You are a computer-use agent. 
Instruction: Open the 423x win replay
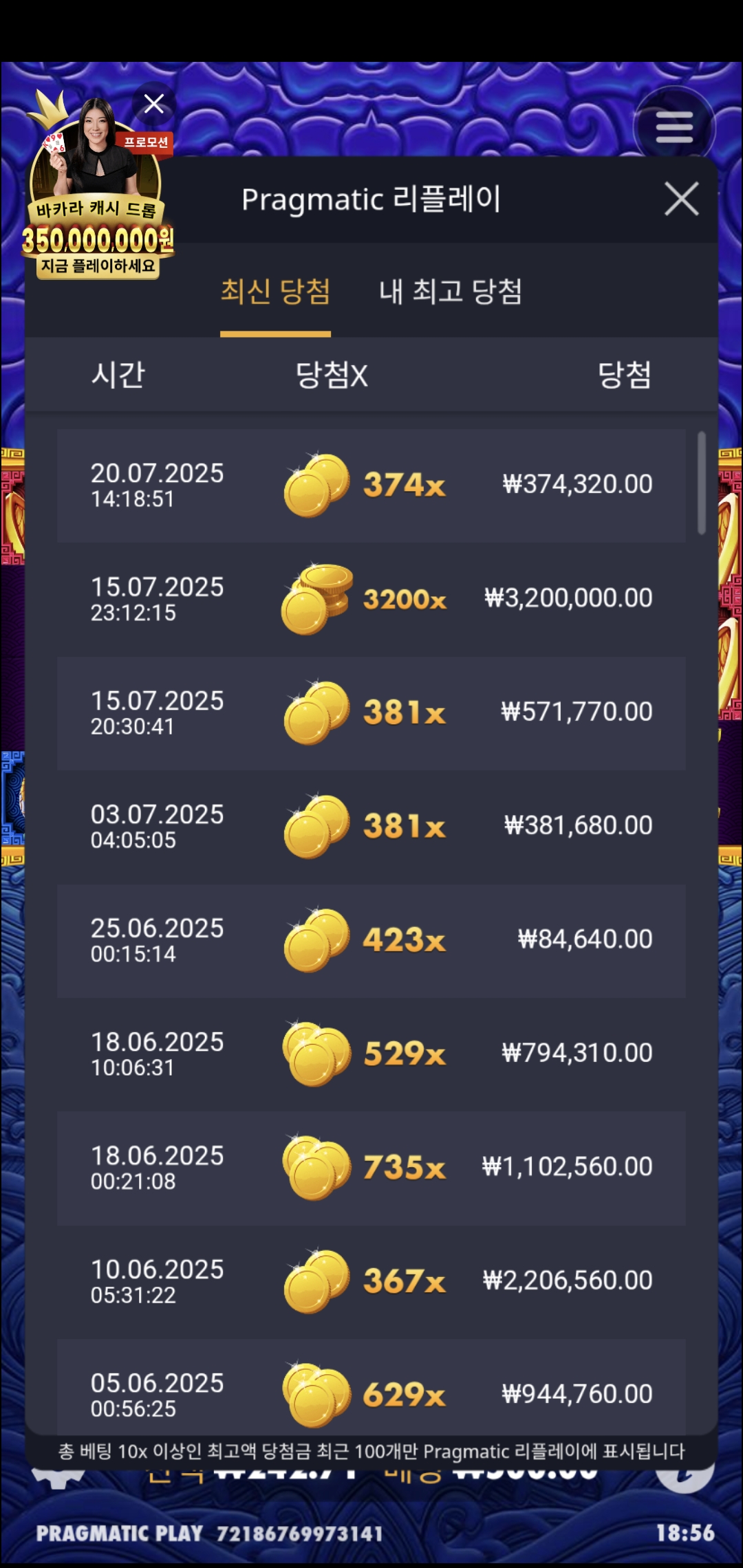[x=371, y=940]
